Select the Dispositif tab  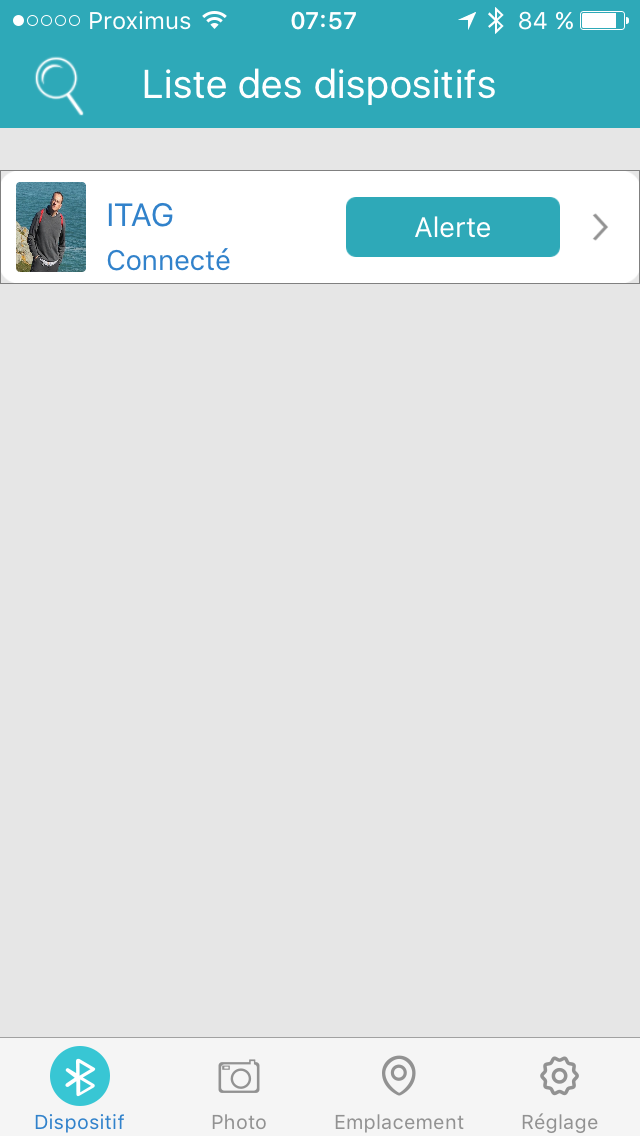80,1090
